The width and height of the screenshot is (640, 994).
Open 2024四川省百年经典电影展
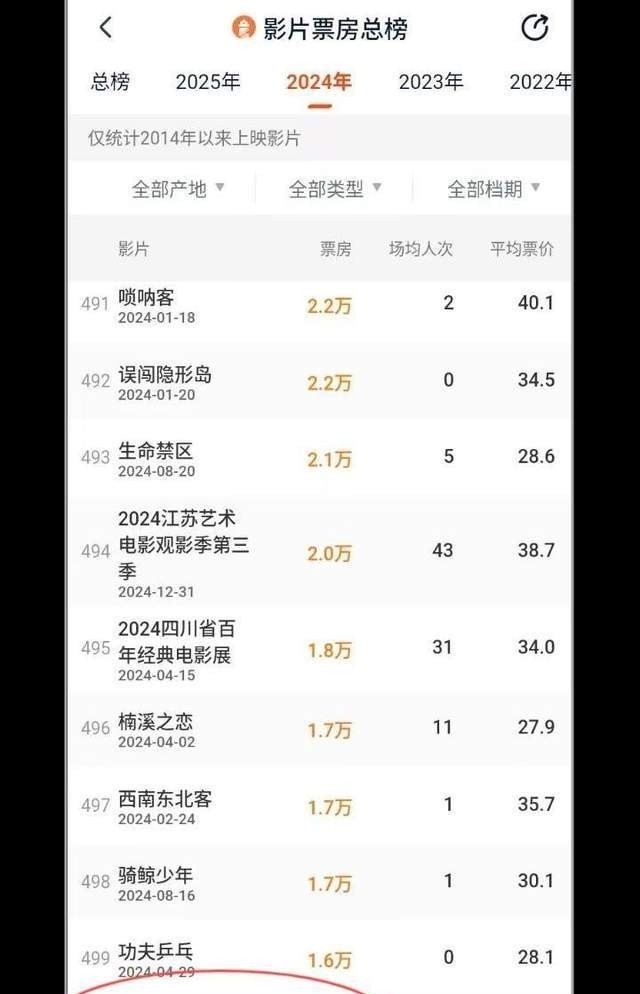pos(176,642)
